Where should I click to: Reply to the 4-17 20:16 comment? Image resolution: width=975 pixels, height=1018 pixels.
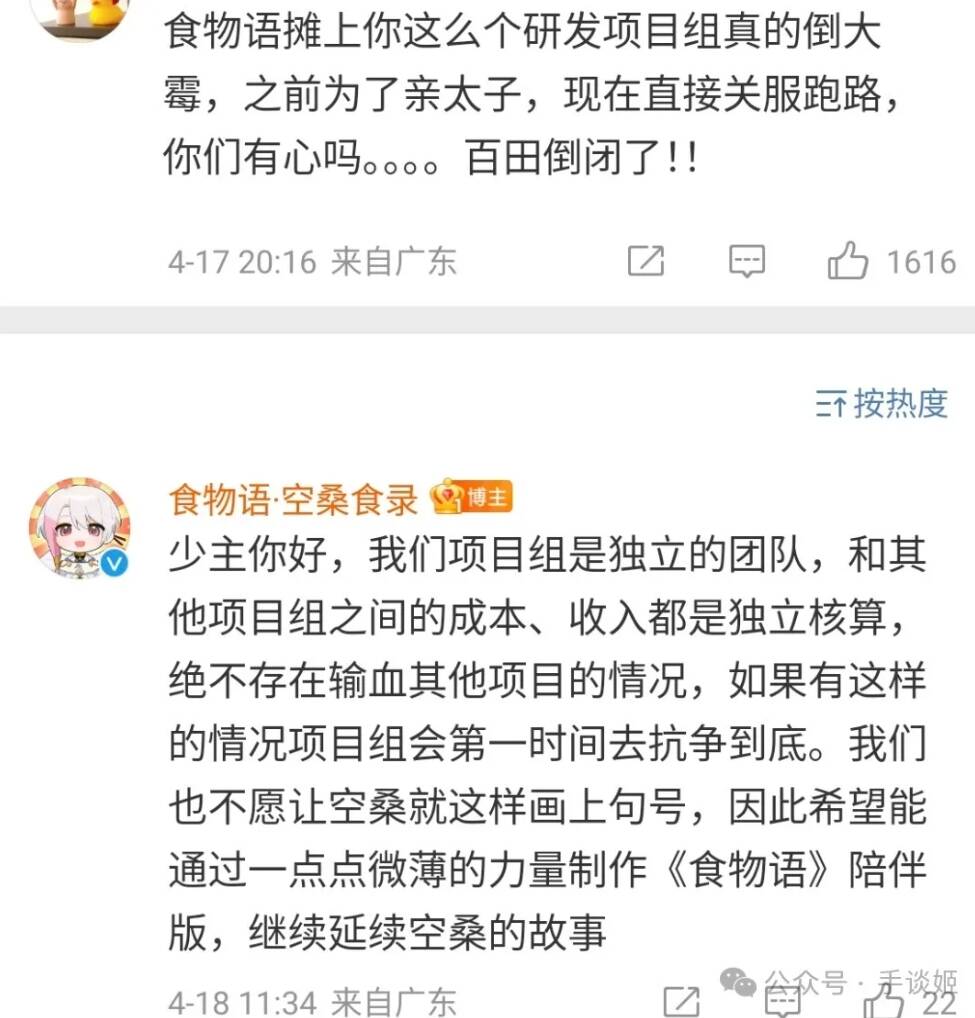(x=747, y=262)
